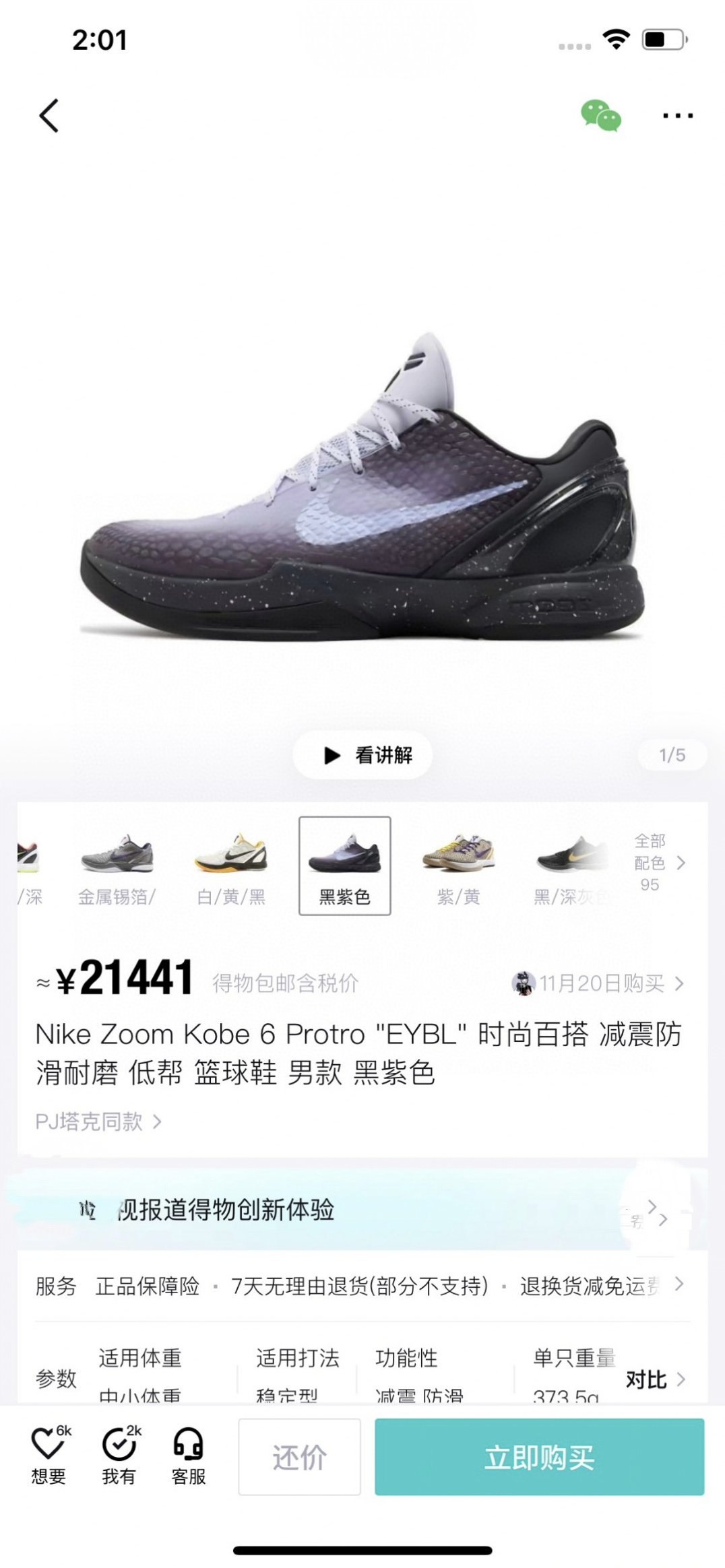Go back to the previous page

click(x=49, y=116)
